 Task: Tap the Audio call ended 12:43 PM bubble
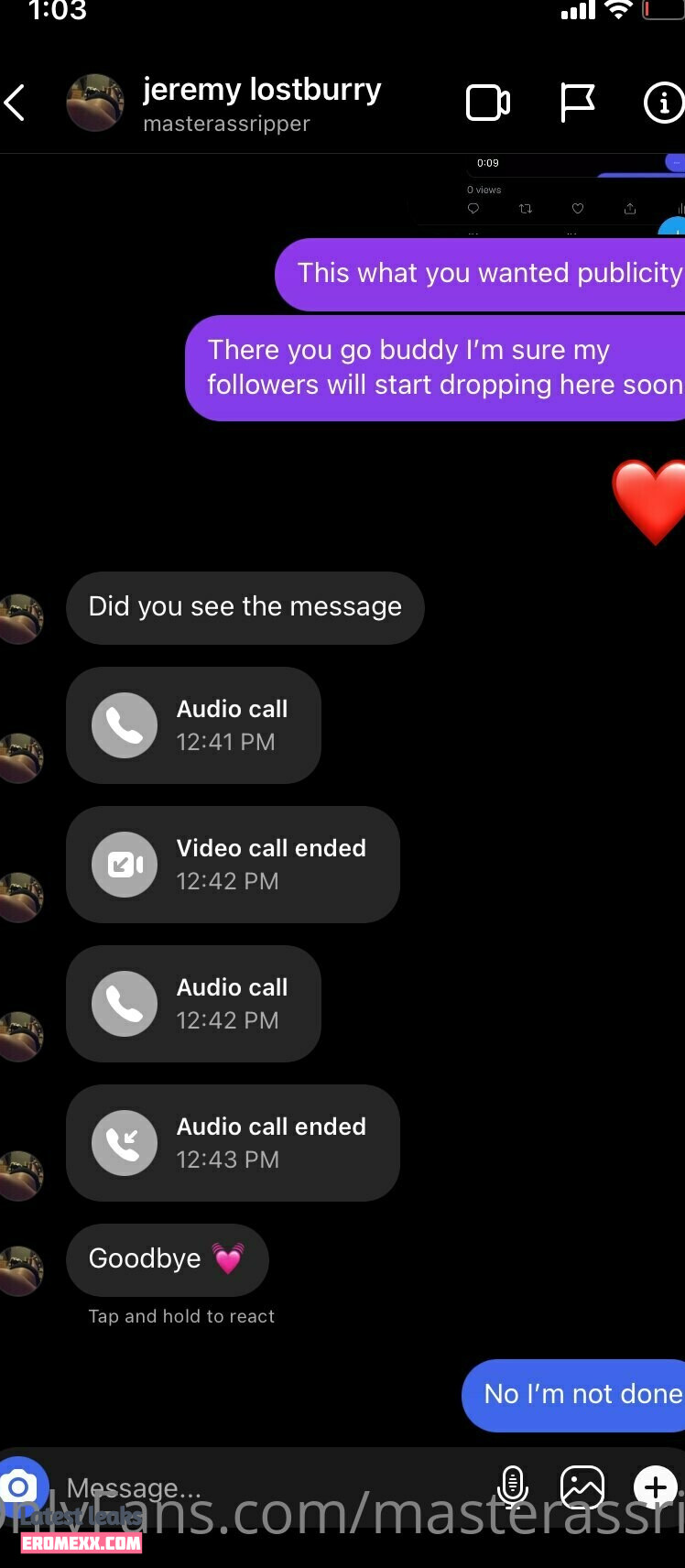coord(233,1143)
